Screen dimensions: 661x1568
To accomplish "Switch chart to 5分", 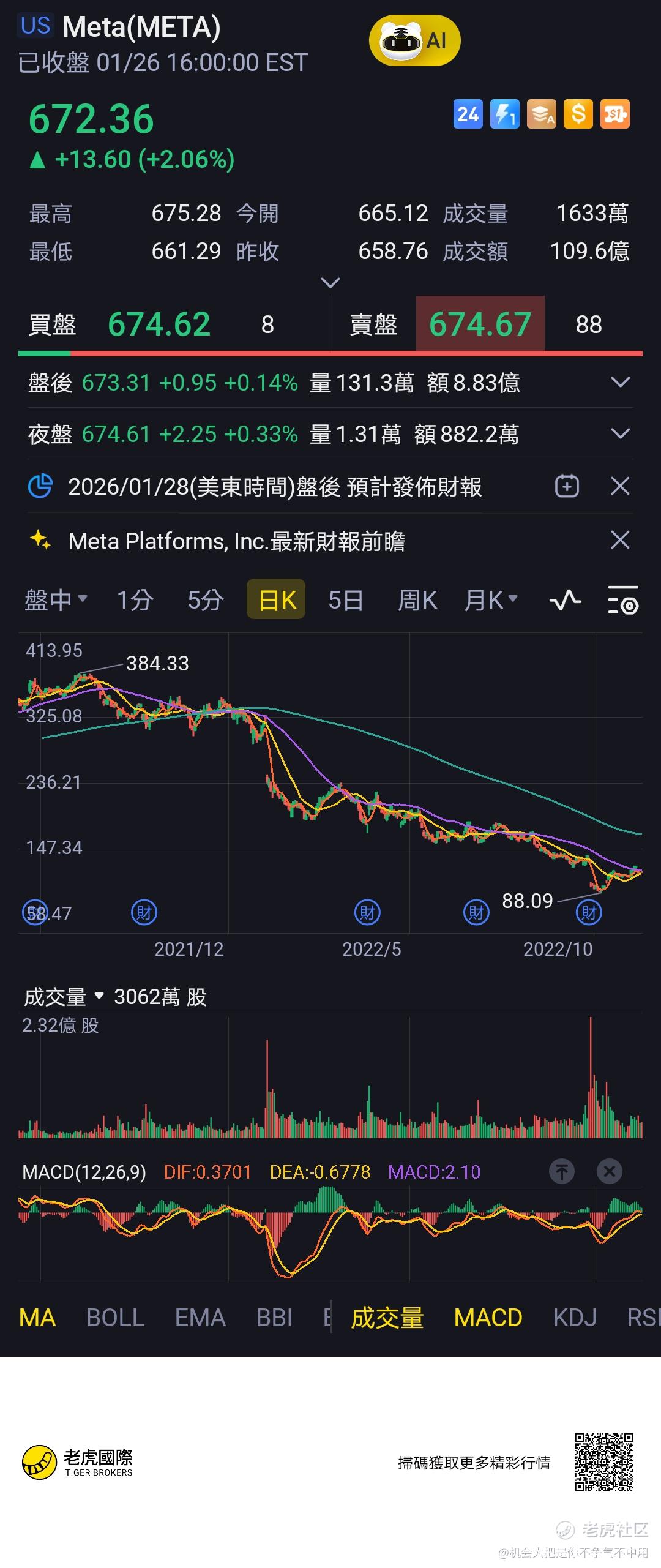I will (x=205, y=600).
